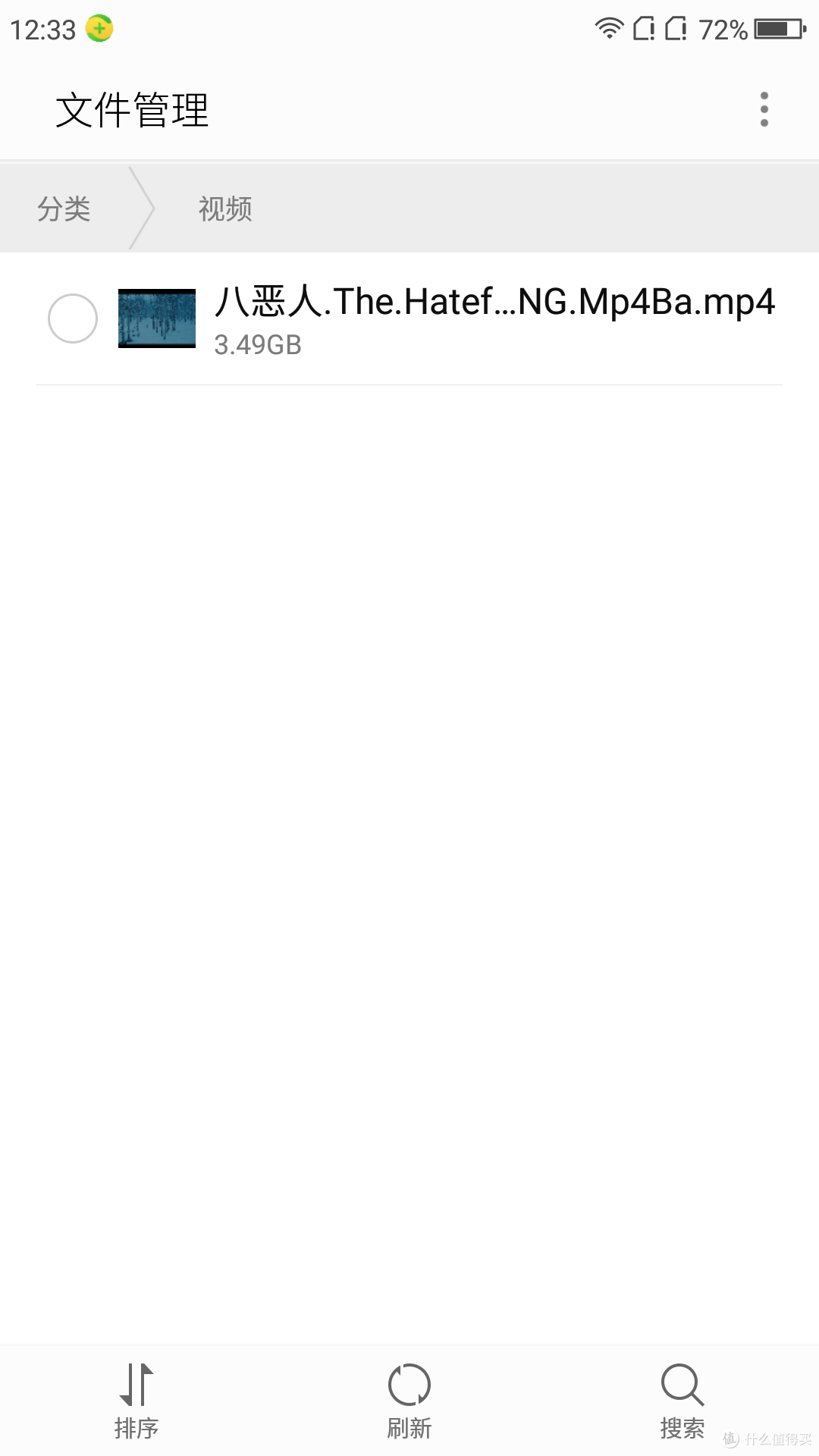
Task: Go back to the 分类 breadcrumb
Action: click(64, 209)
